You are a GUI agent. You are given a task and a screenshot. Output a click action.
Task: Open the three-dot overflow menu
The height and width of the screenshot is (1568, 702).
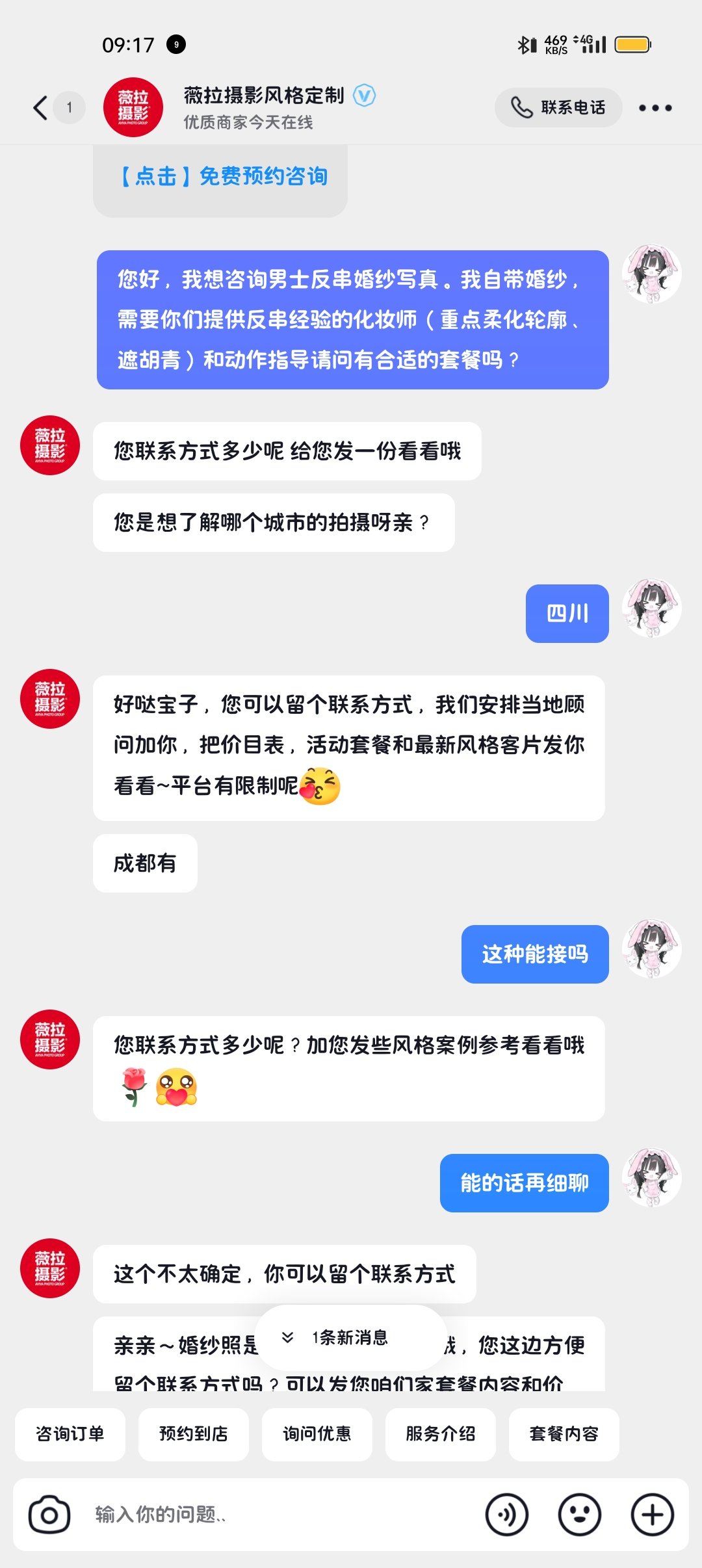point(655,108)
